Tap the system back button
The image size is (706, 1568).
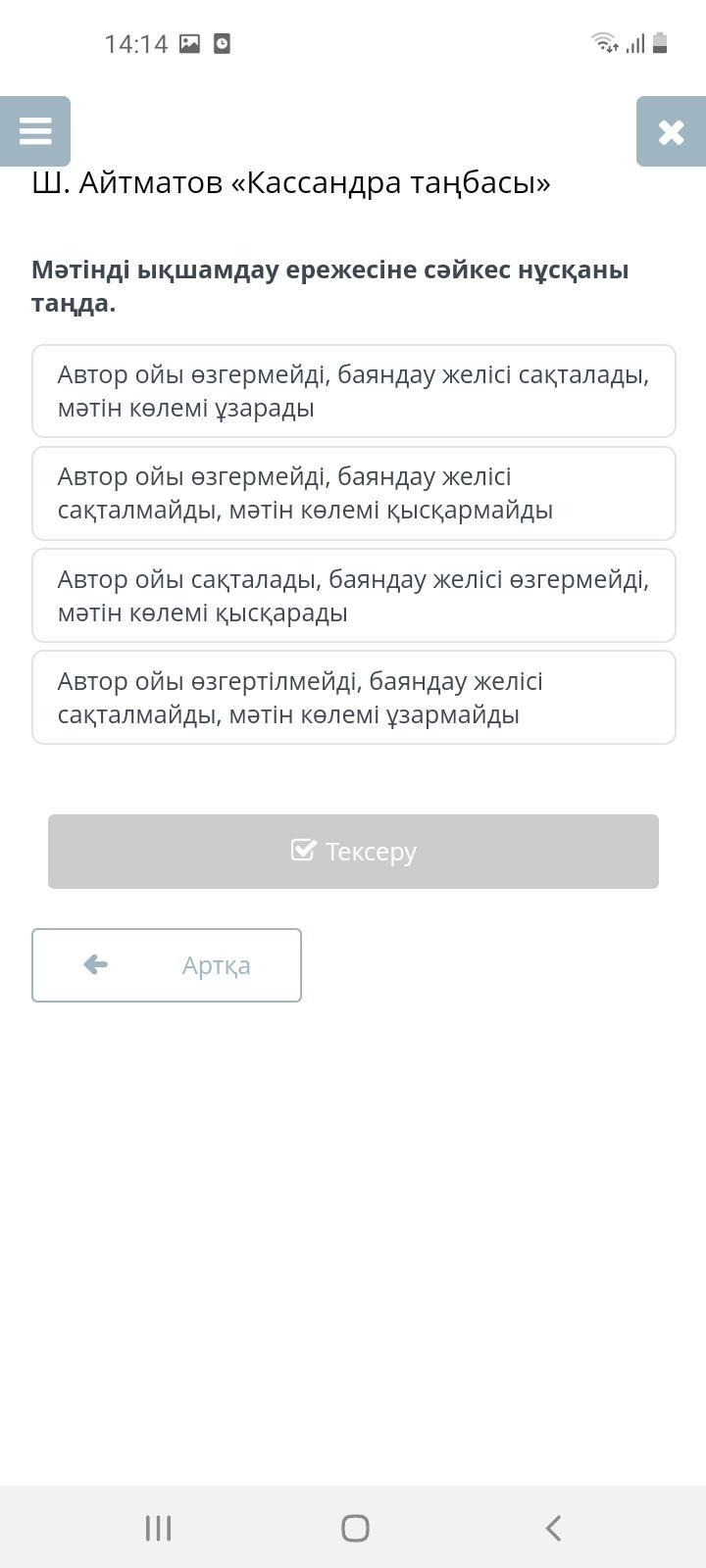(553, 1528)
